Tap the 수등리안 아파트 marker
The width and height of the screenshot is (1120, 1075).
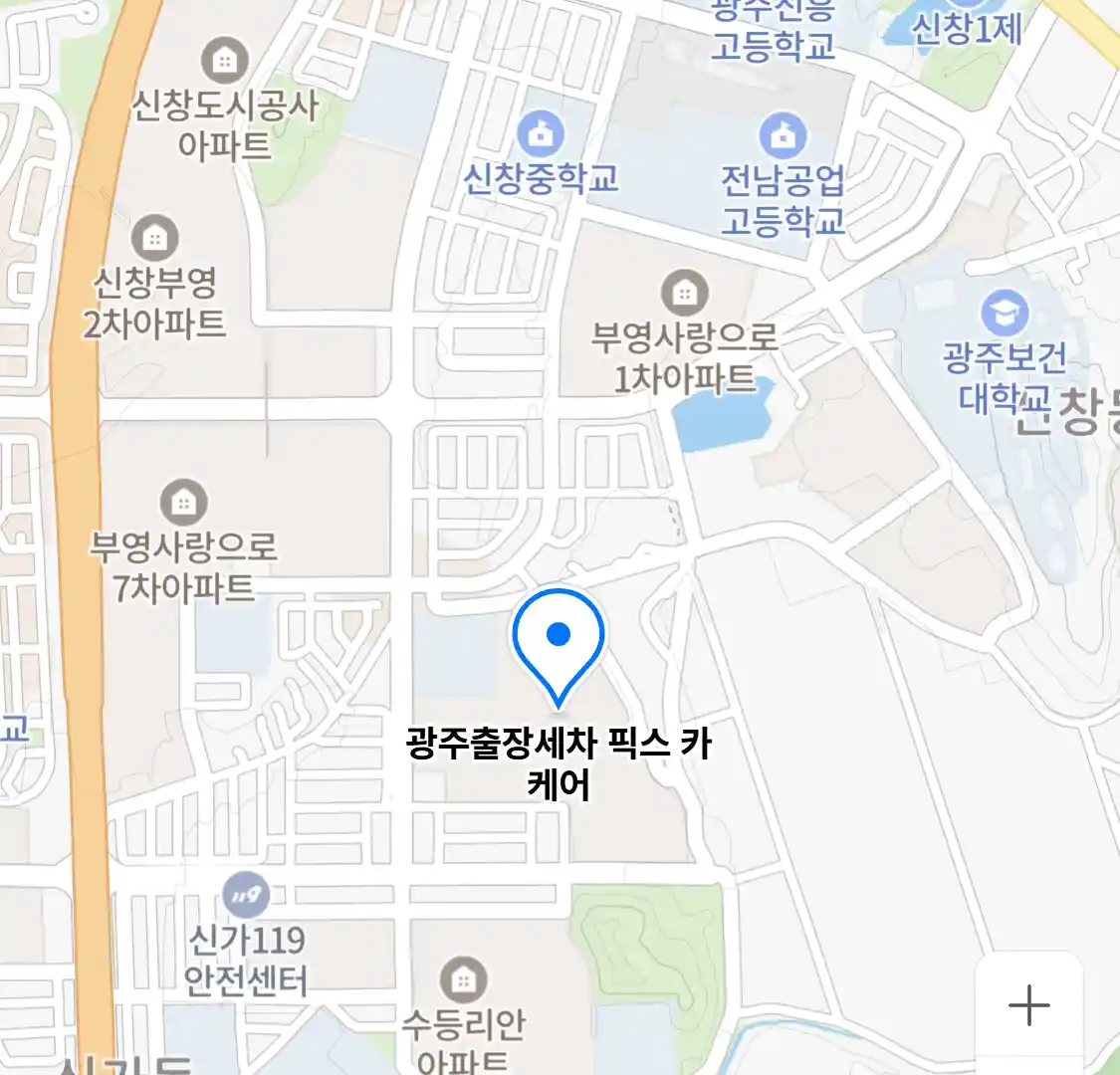pyautogui.click(x=463, y=979)
